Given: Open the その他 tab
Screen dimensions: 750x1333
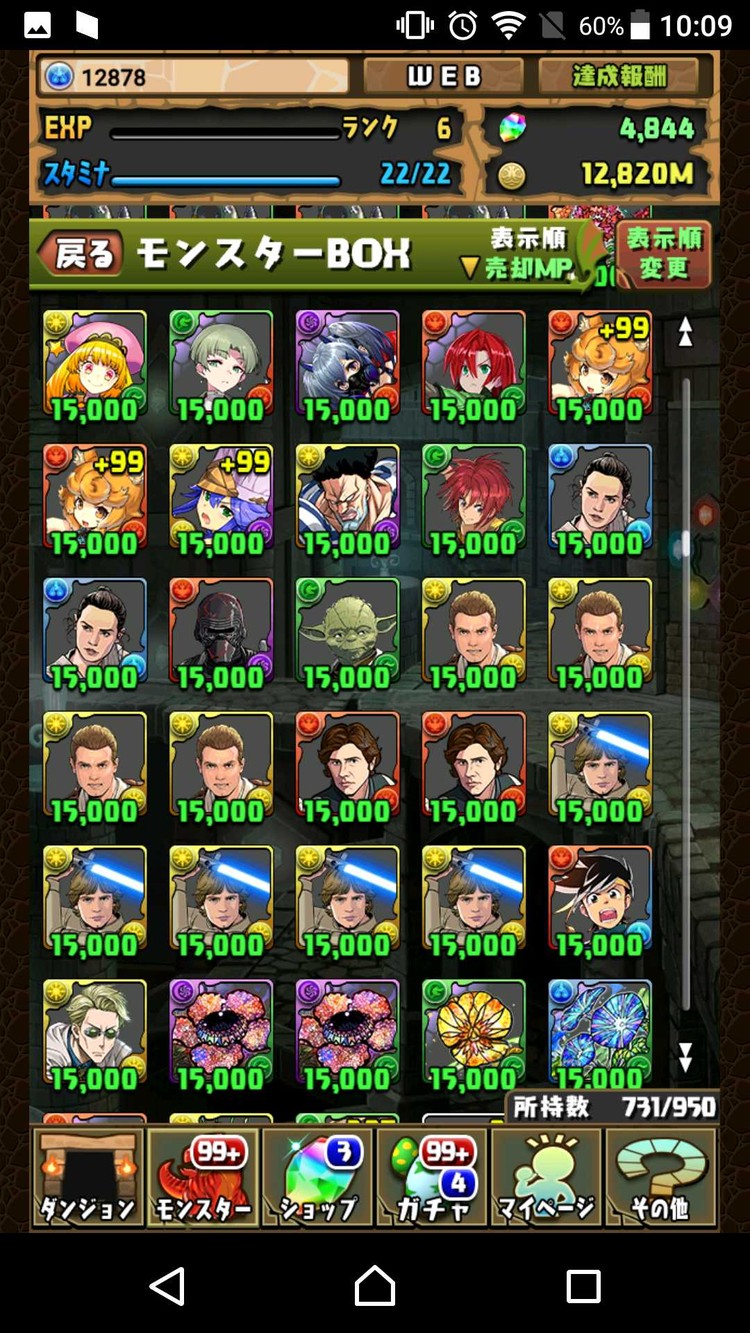Looking at the screenshot, I should tap(660, 1176).
